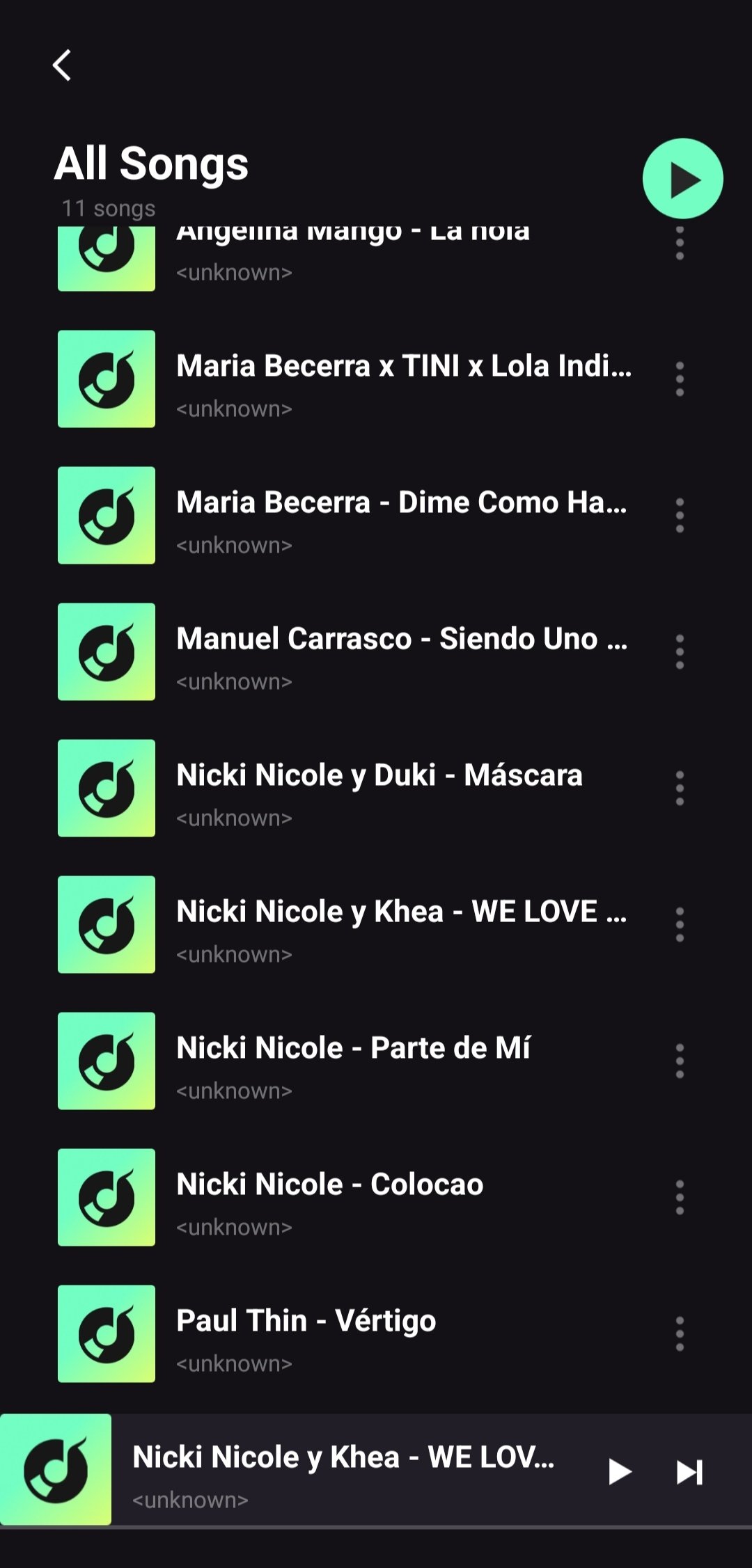Screen dimensions: 752x1568
Task: Open three-dot menu for Paul Thin - Vértigo
Action: (680, 1334)
